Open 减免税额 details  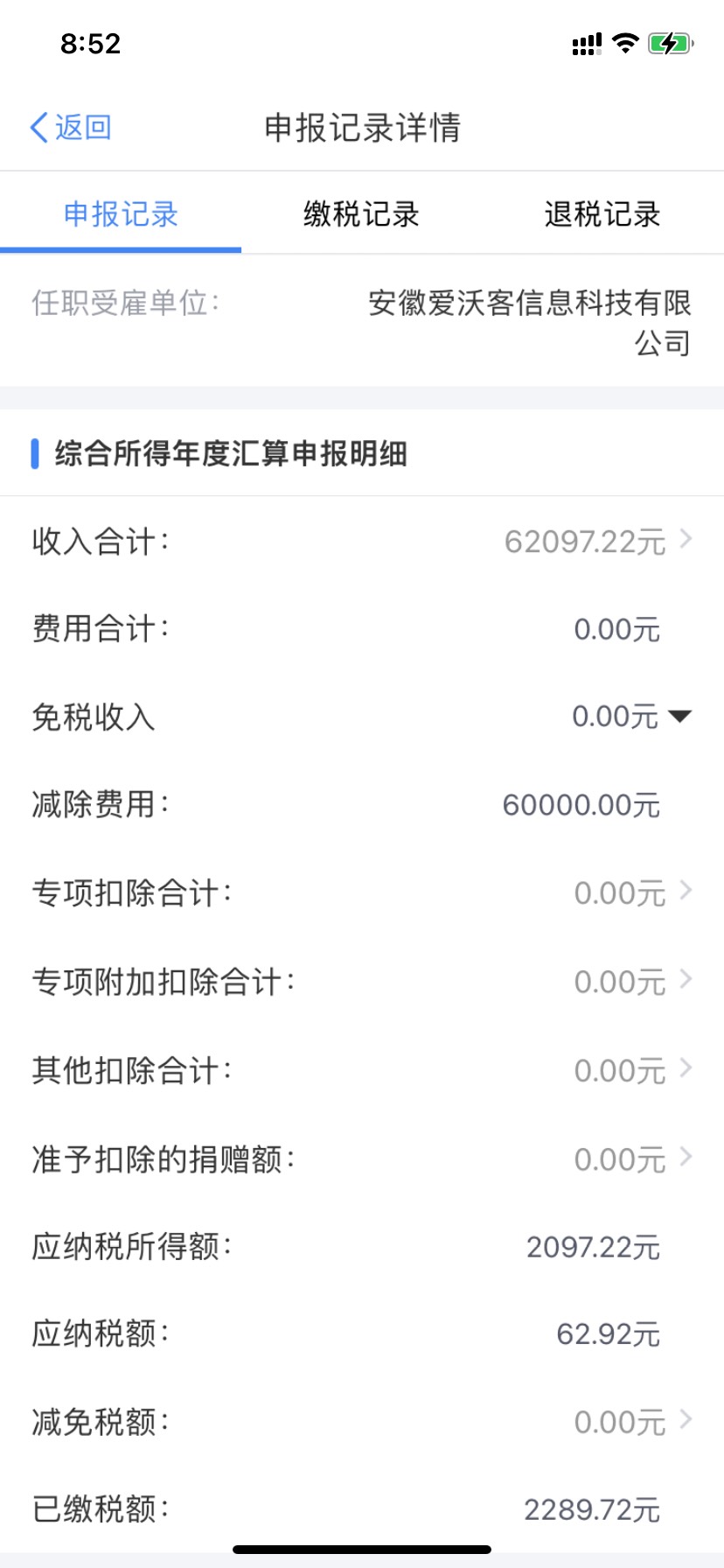click(362, 1422)
